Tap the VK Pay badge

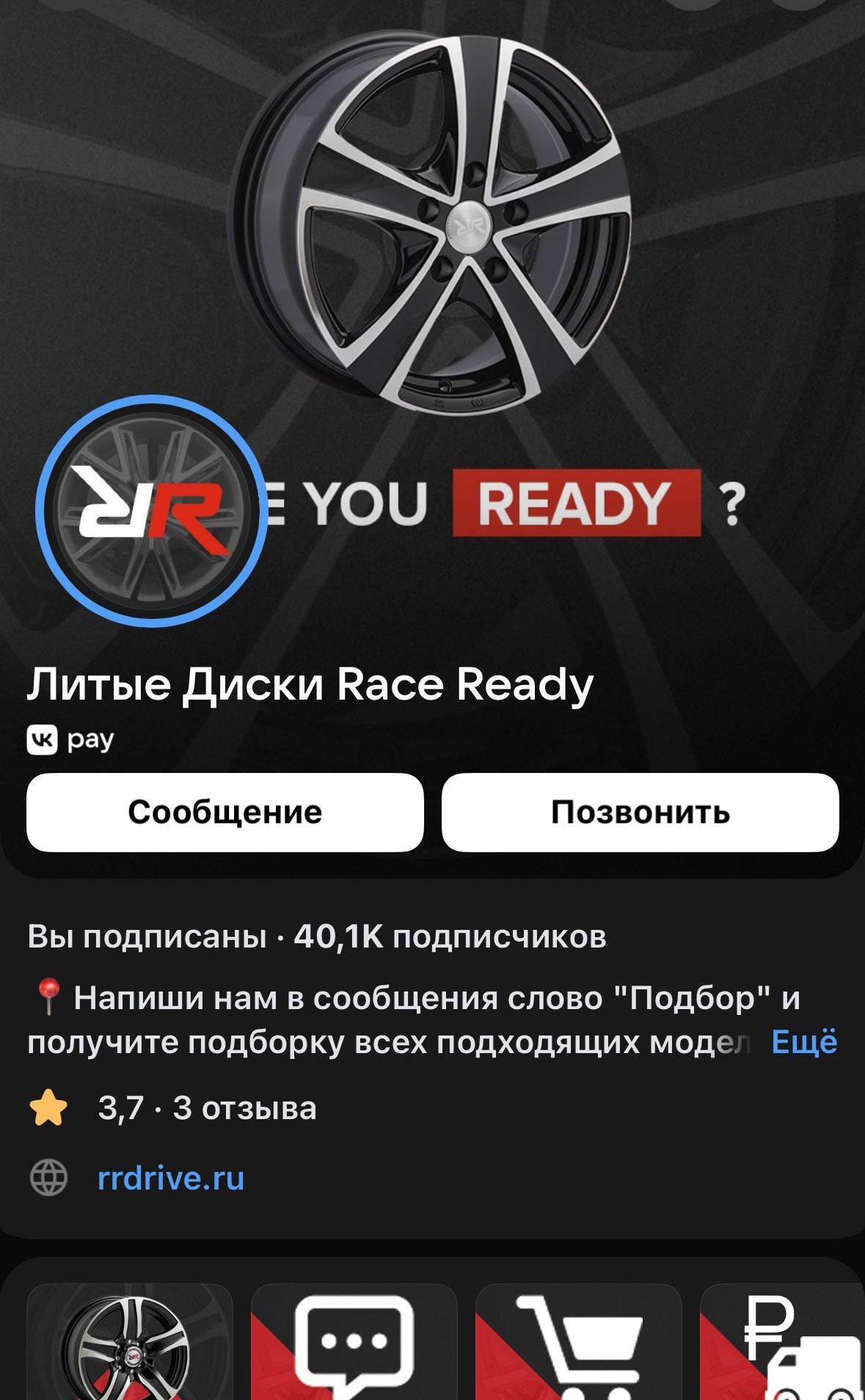(70, 739)
